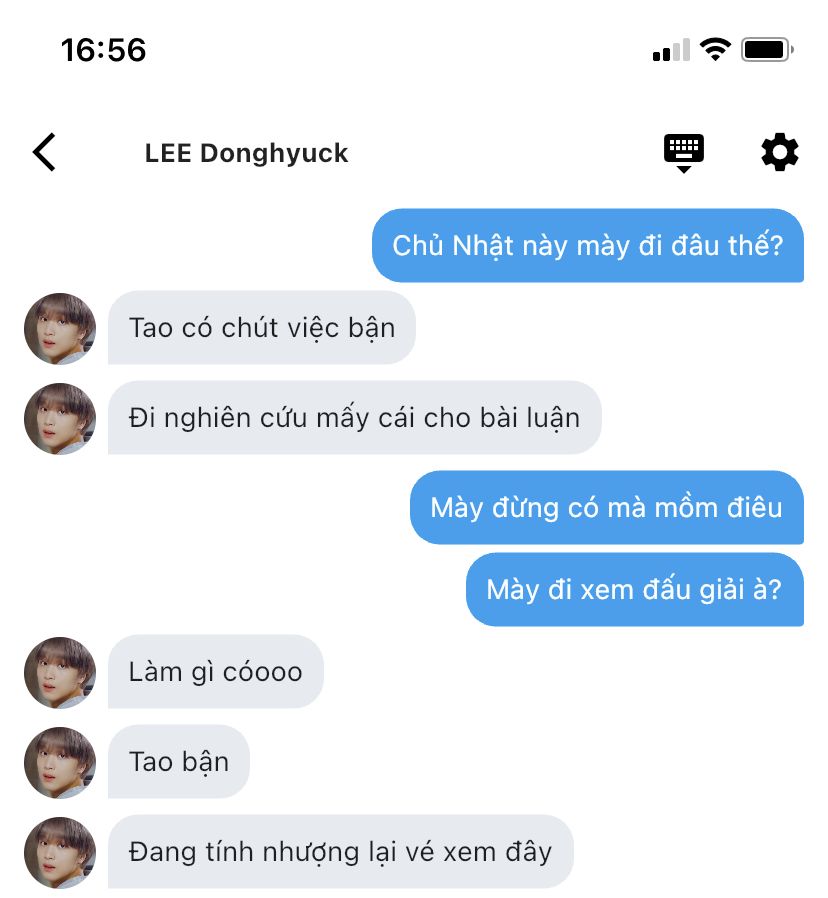Open the keyboard icon in header
This screenshot has height=898, width=828.
point(684,152)
